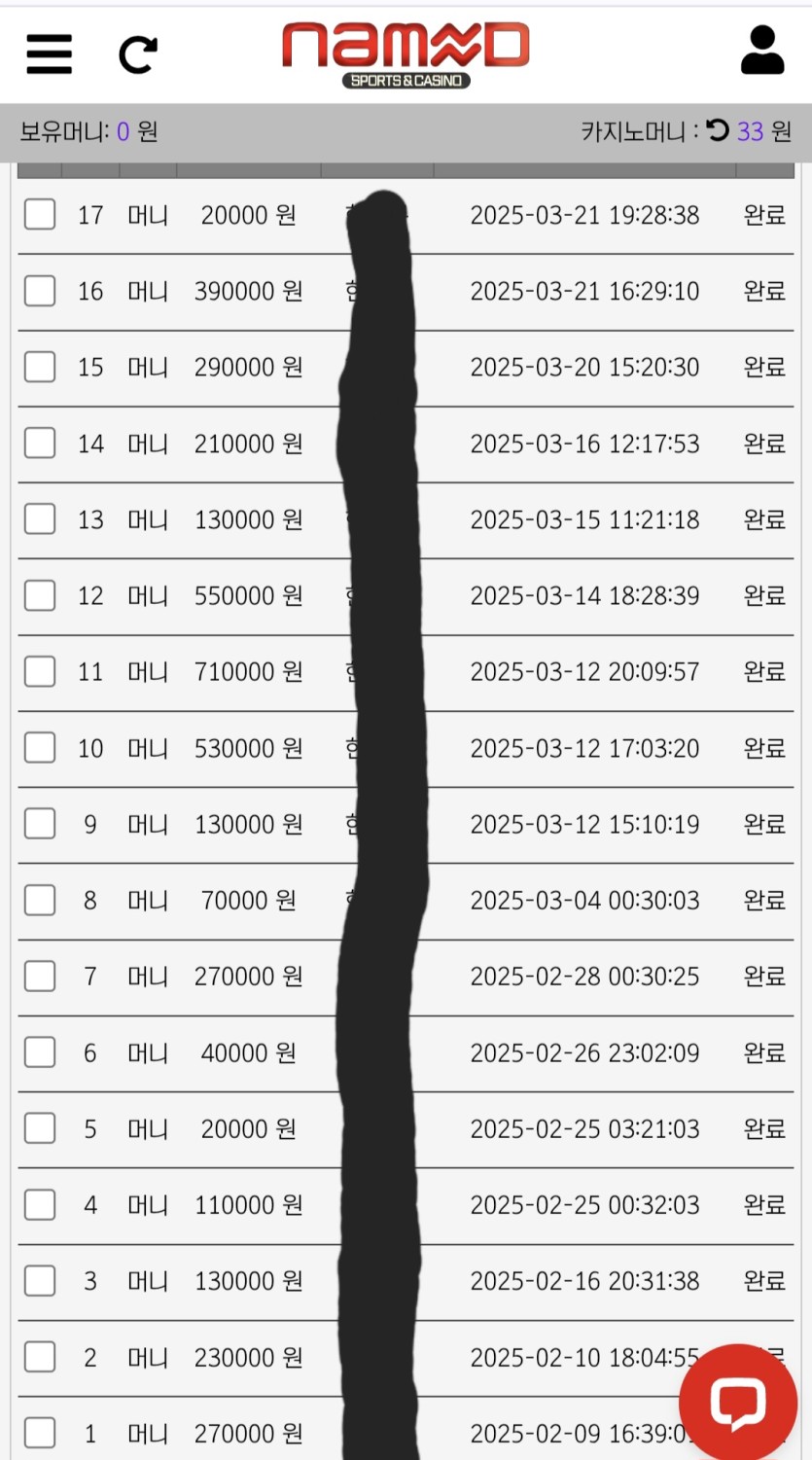The image size is (812, 1460).
Task: Check the 40000 원 row 6 box
Action: (x=40, y=1051)
